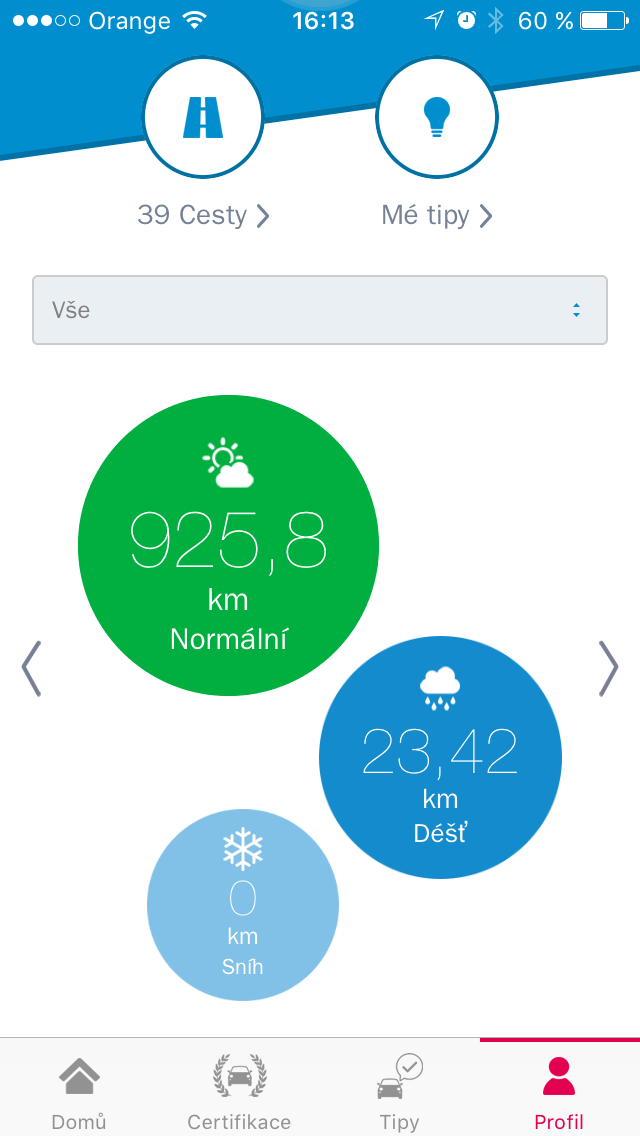Switch to the Certifikace tab
Viewport: 640px width, 1136px height.
[239, 1091]
